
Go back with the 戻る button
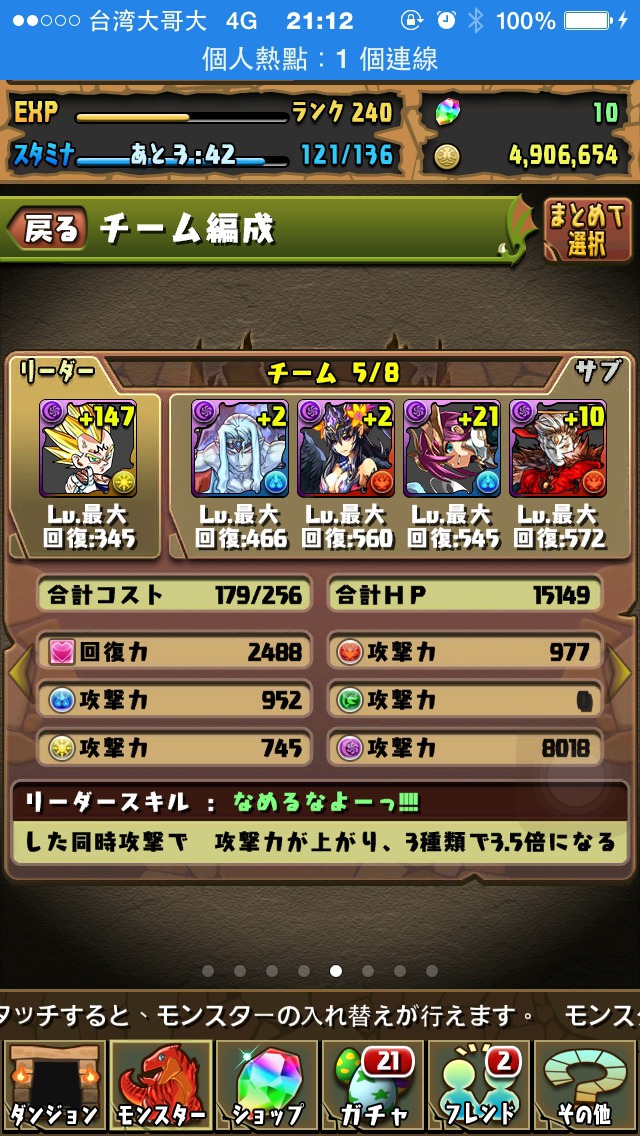pyautogui.click(x=47, y=228)
